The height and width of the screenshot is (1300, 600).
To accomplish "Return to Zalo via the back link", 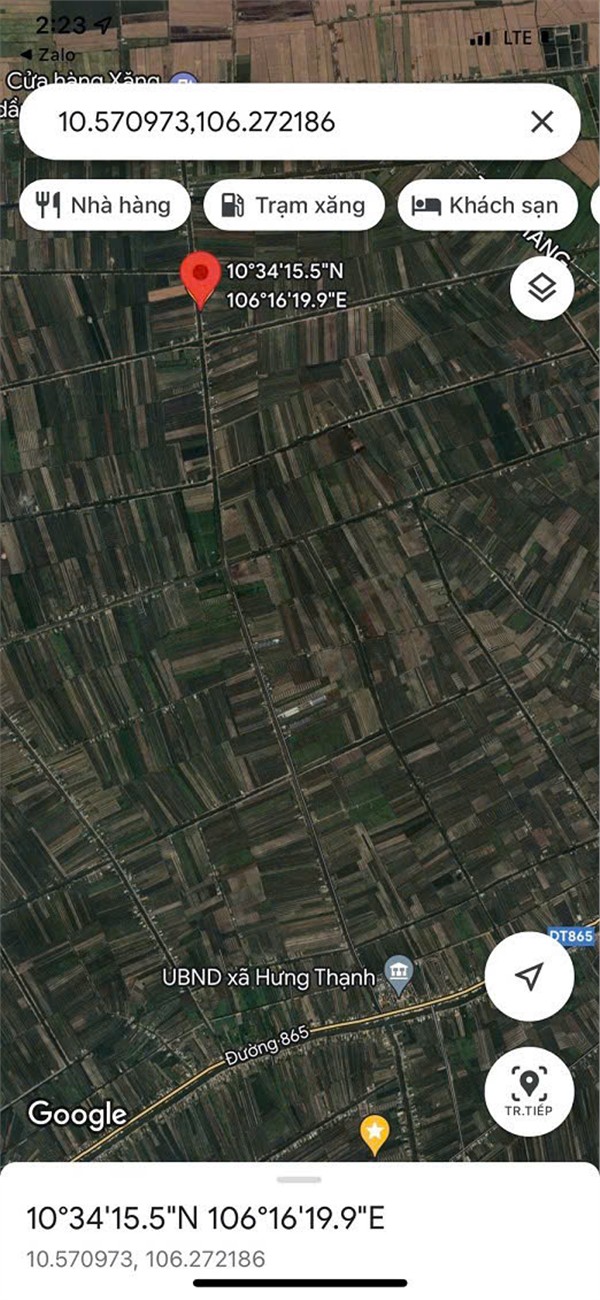I will pyautogui.click(x=48, y=55).
